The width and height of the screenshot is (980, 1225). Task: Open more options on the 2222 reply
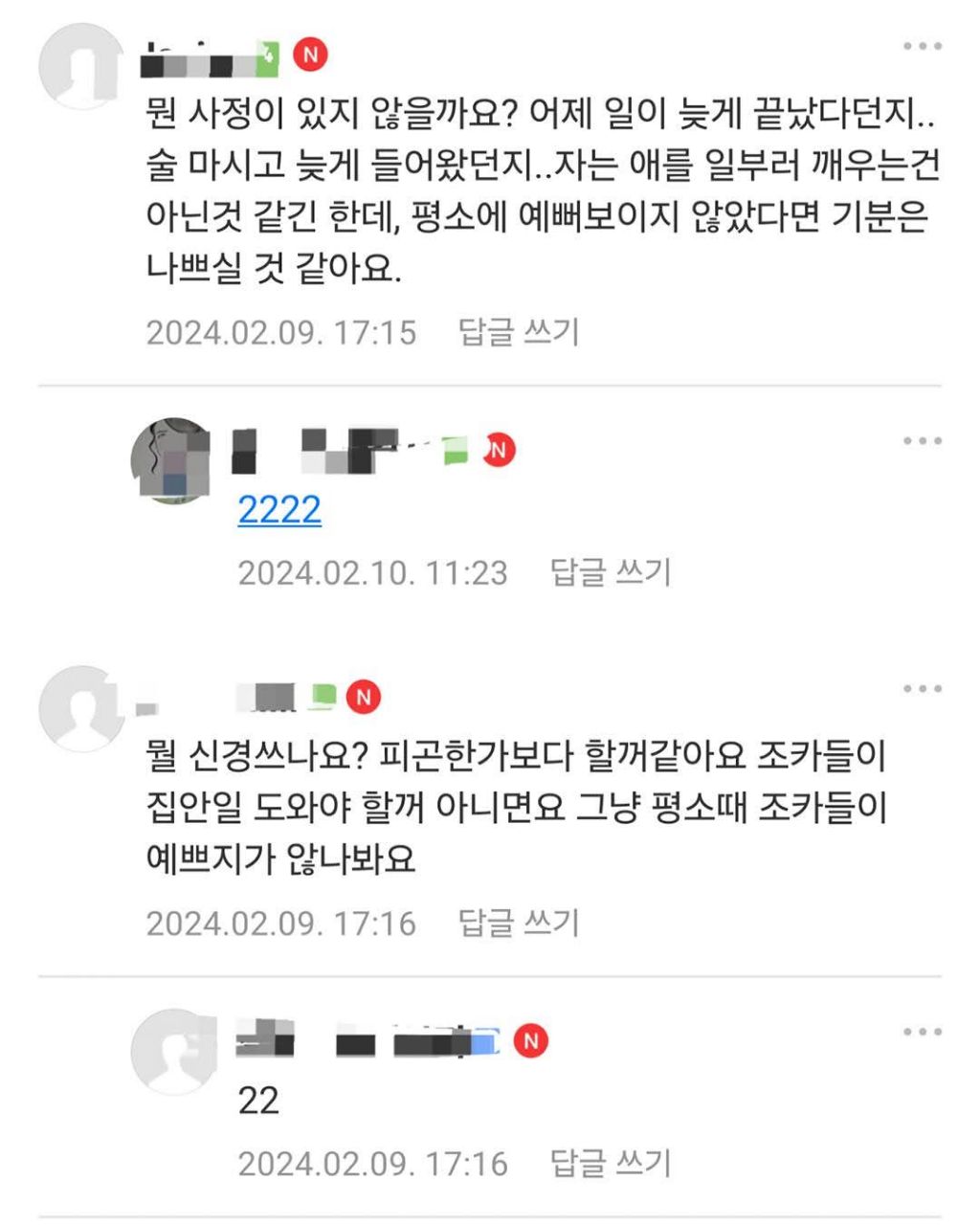click(x=923, y=441)
